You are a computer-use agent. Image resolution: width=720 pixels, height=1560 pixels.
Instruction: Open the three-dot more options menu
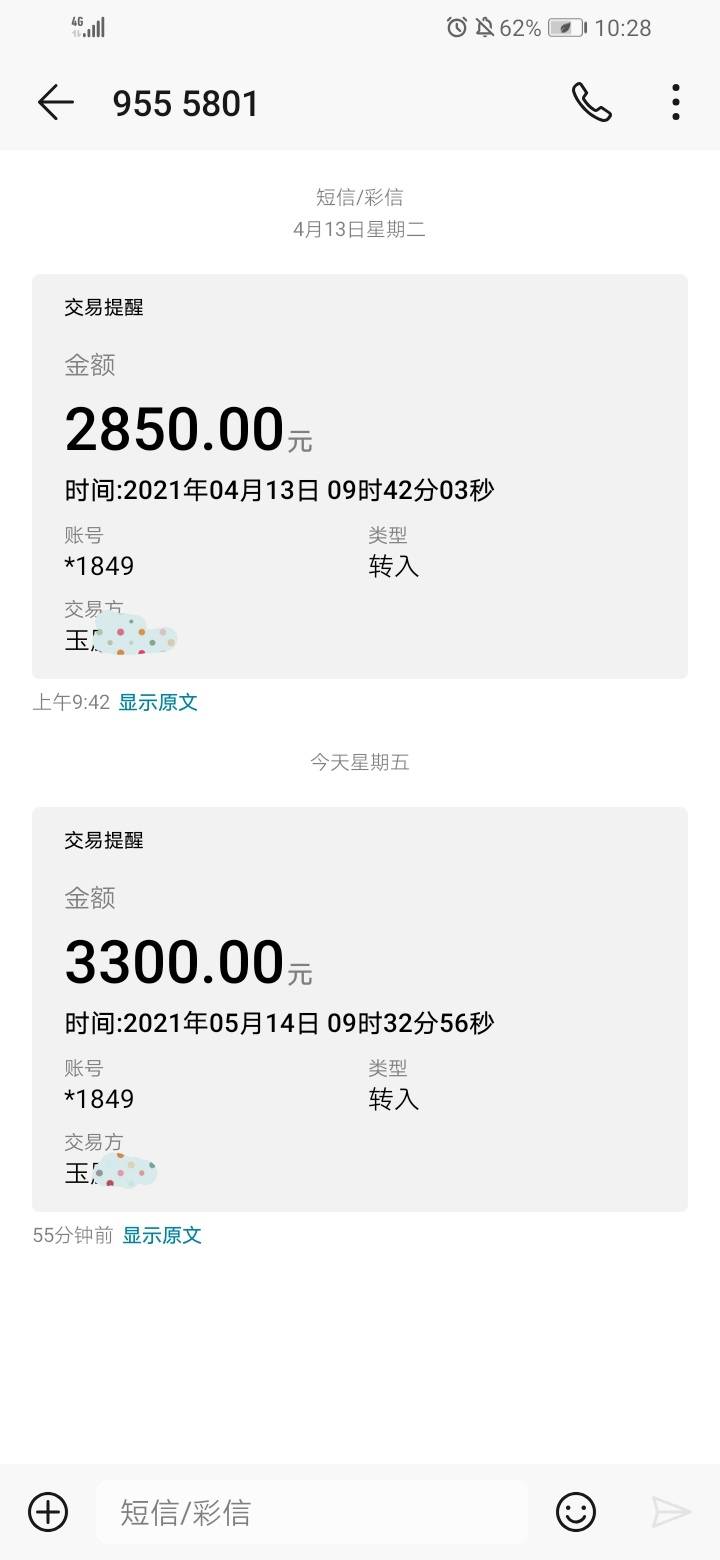tap(675, 101)
